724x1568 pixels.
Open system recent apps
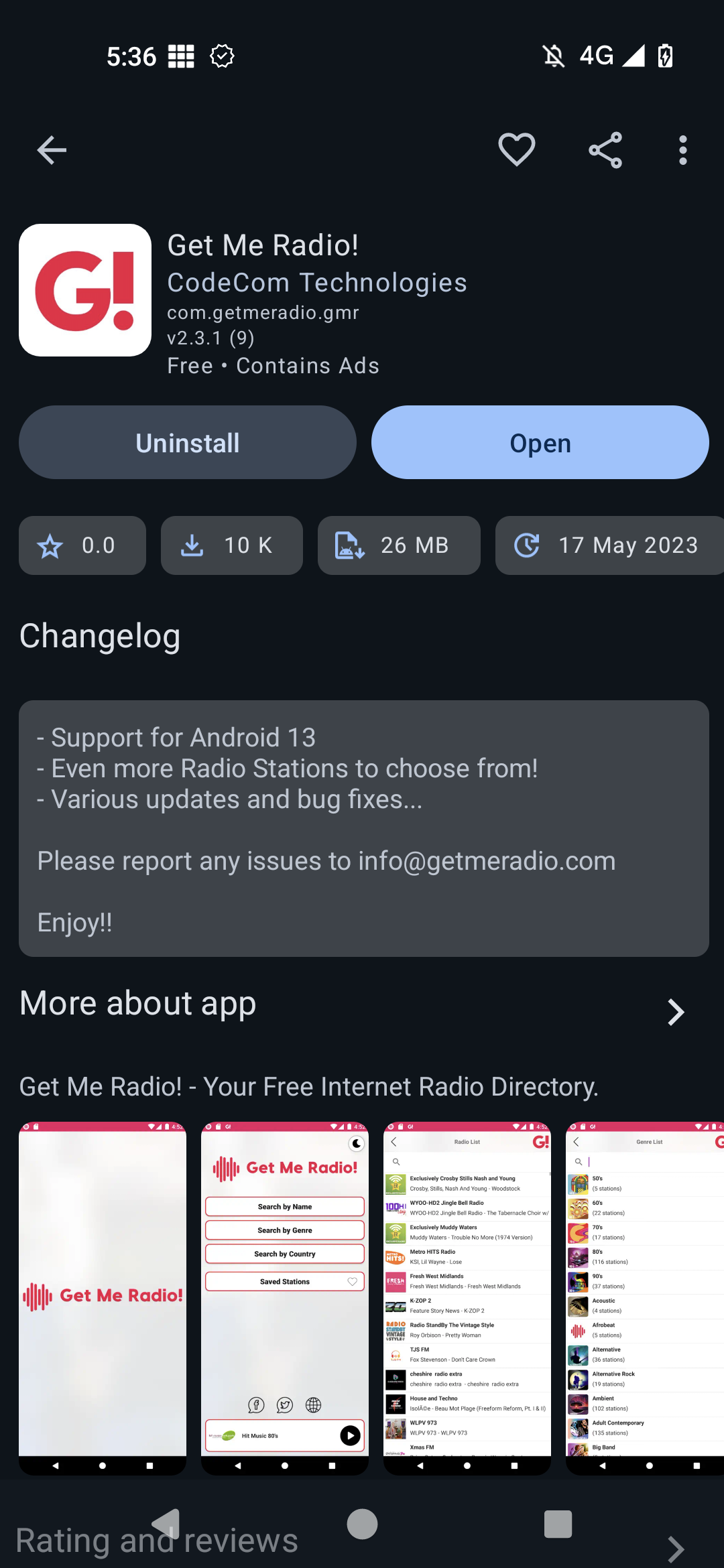[558, 1524]
